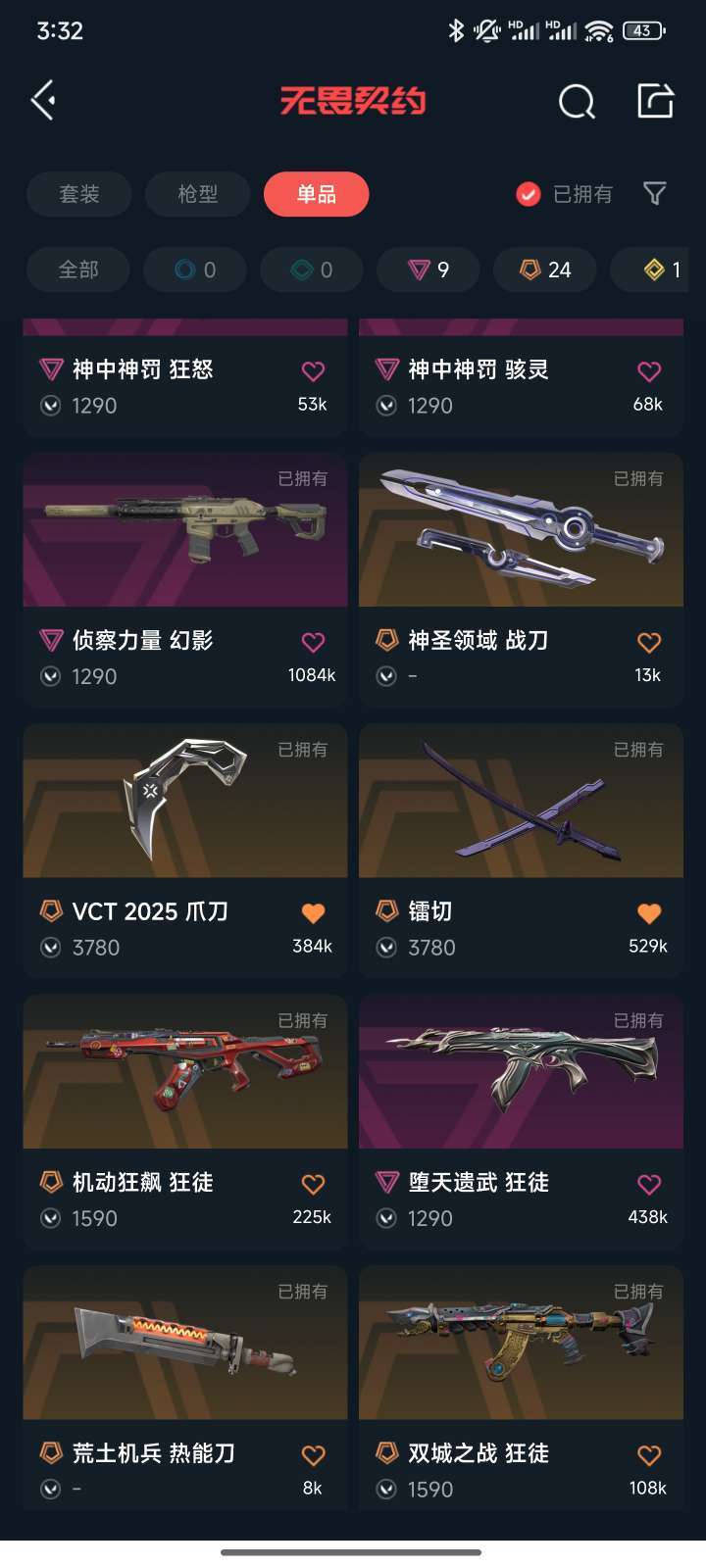The width and height of the screenshot is (706, 1568).
Task: Like the 机动狂飙 狂徒 skin
Action: click(x=313, y=1184)
